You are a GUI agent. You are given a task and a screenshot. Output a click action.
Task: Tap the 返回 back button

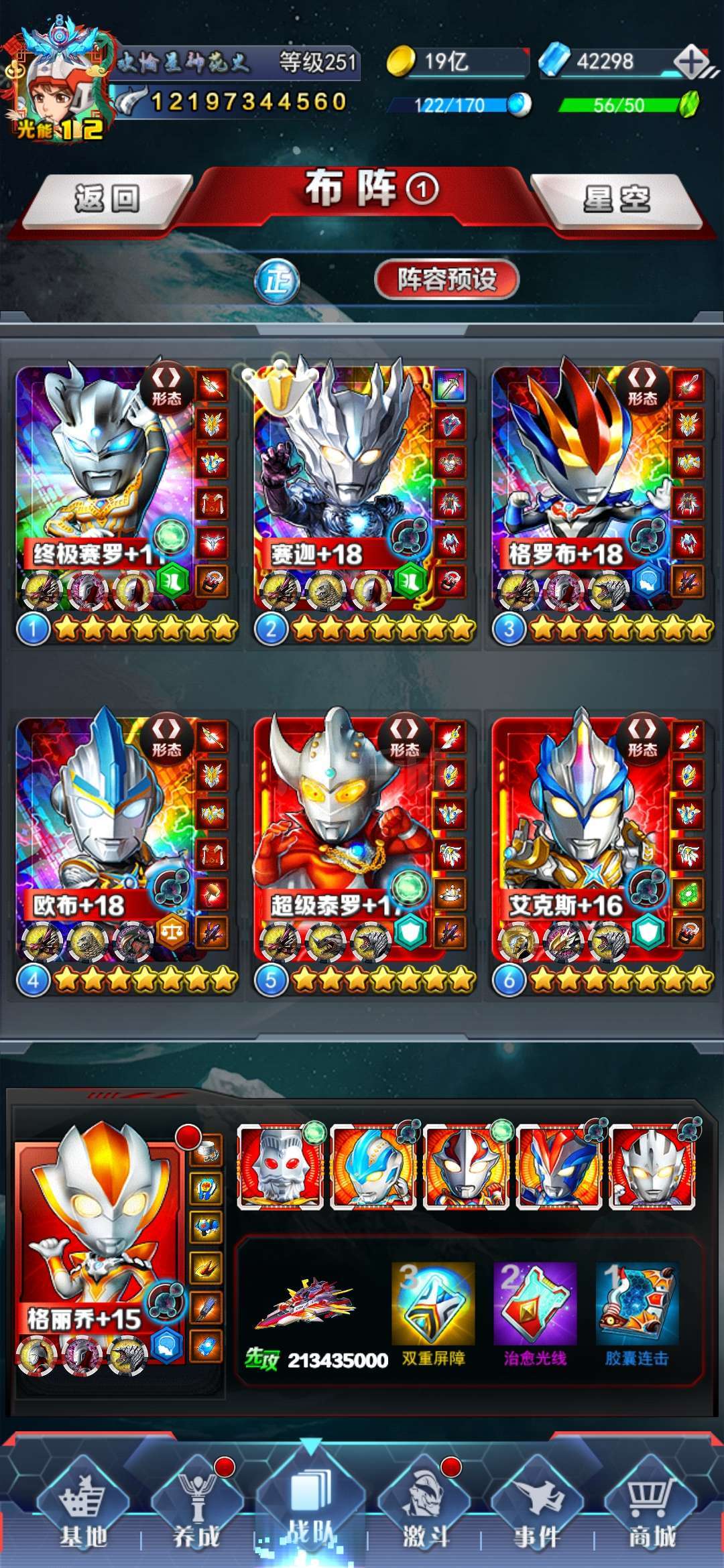coord(107,200)
